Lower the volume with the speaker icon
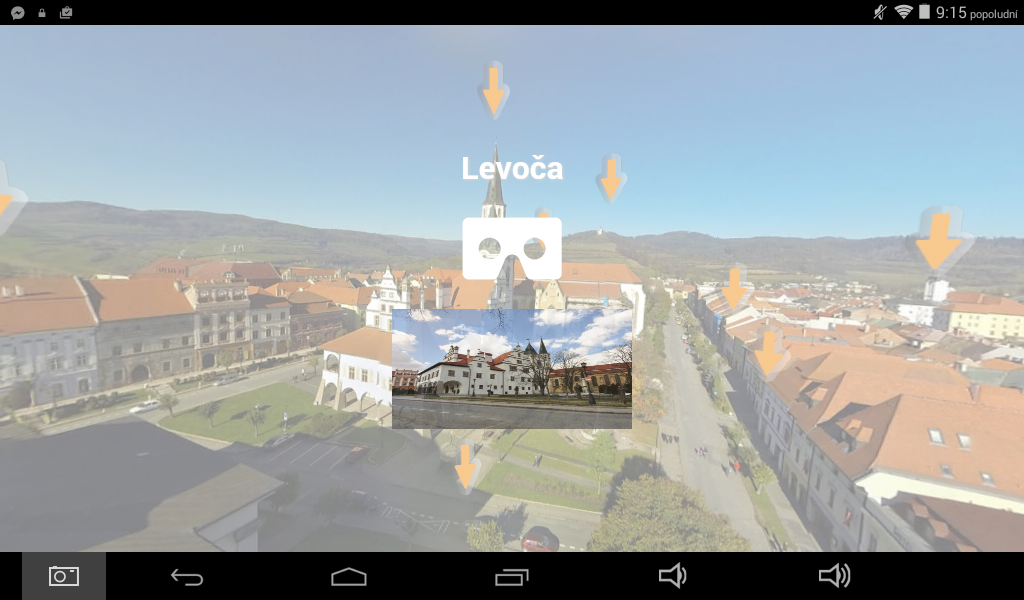This screenshot has height=600, width=1024. click(x=672, y=576)
